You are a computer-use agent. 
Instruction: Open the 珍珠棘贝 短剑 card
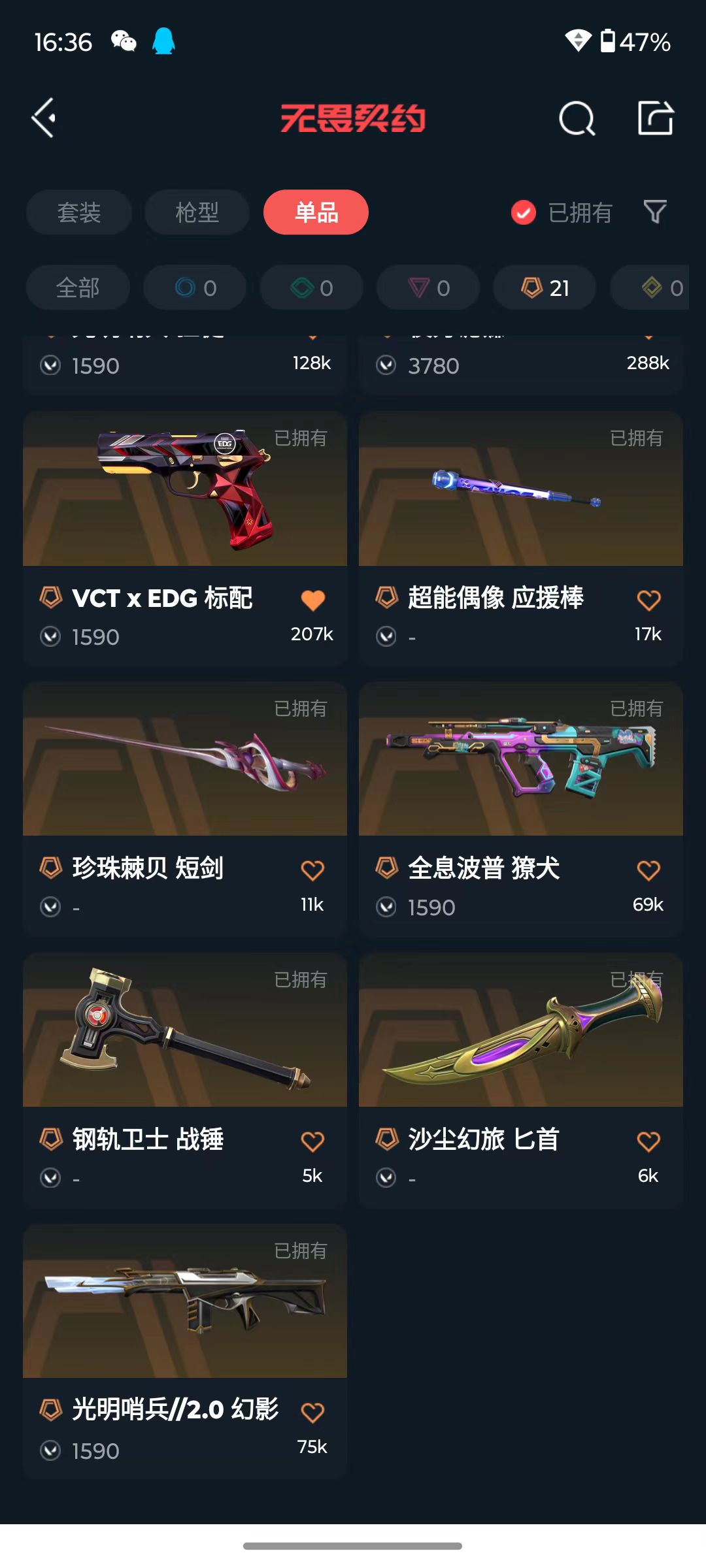(185, 809)
